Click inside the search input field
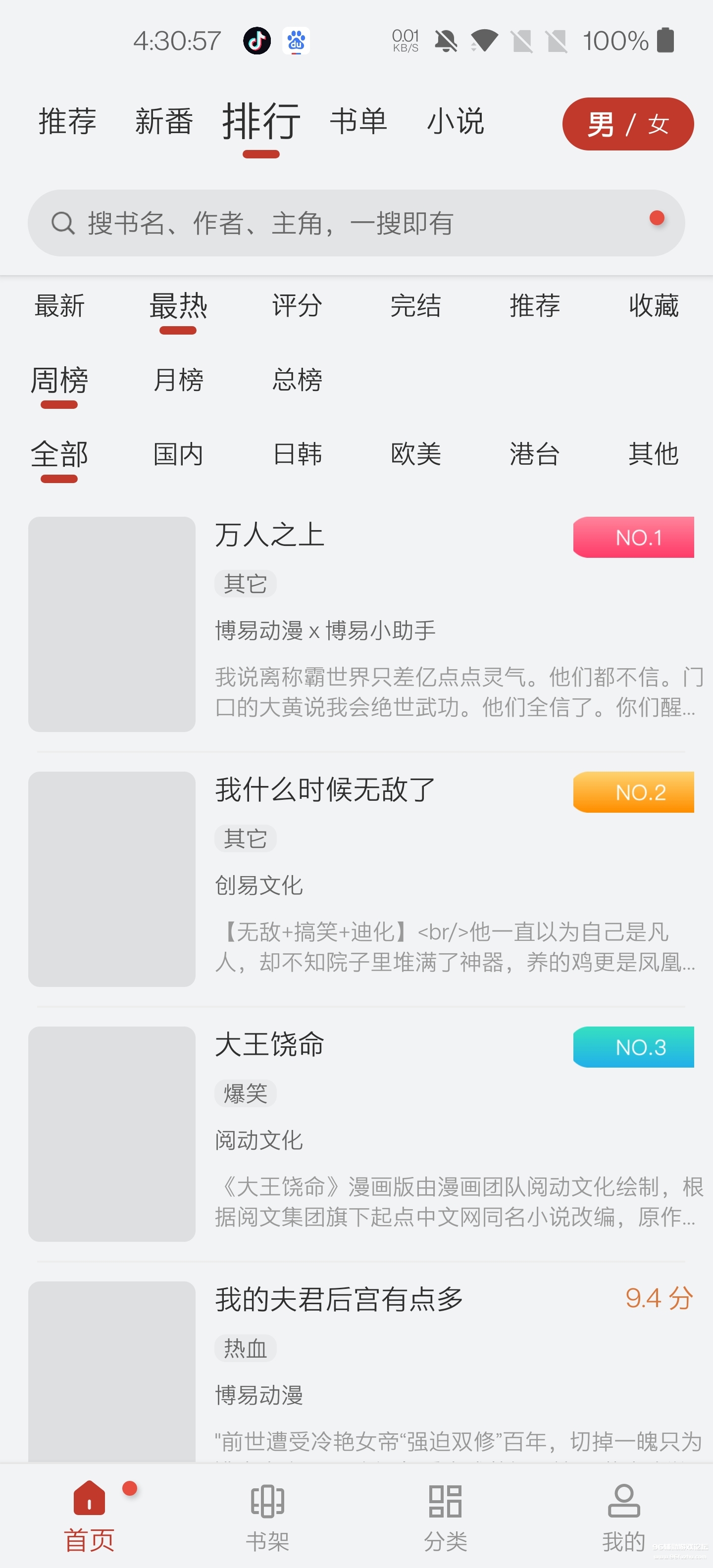The image size is (713, 1568). click(x=305, y=223)
